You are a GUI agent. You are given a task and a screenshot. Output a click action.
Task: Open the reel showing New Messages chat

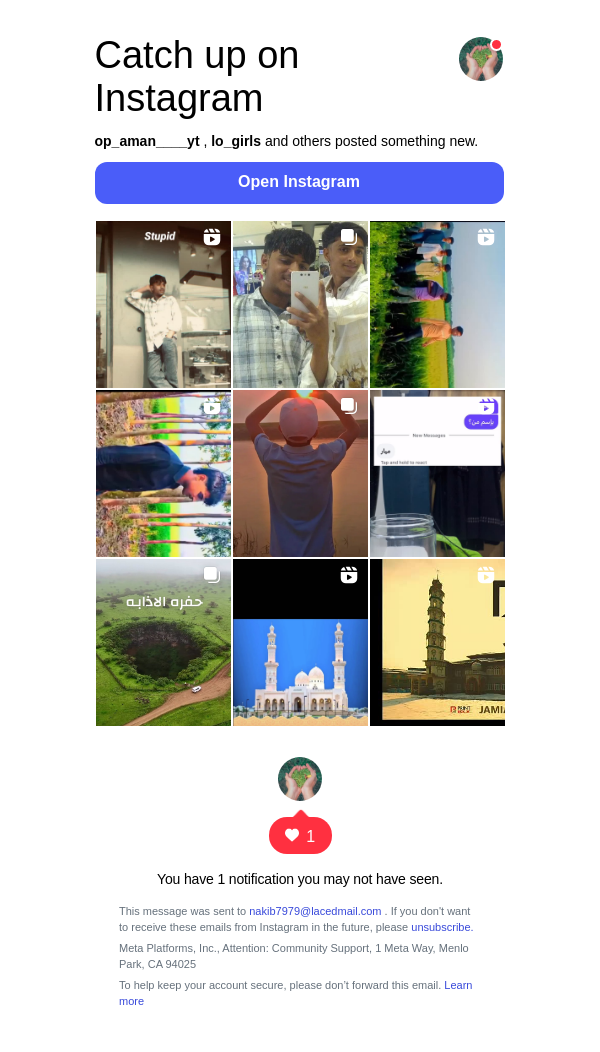(x=437, y=473)
